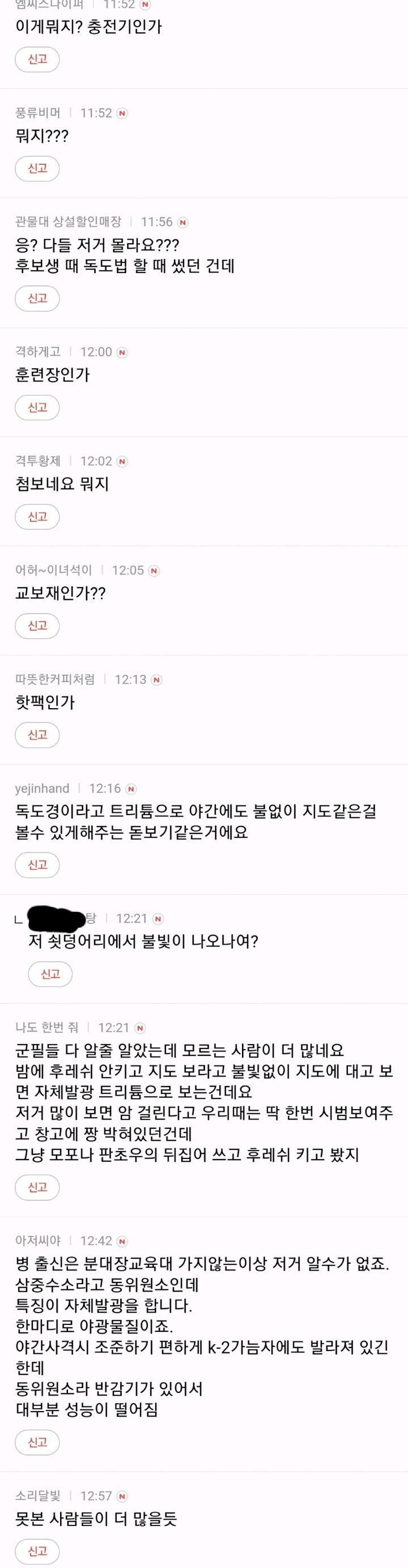Report the comment "이게뭐지? 충전기인가"
This screenshot has width=408, height=1568.
(x=37, y=59)
